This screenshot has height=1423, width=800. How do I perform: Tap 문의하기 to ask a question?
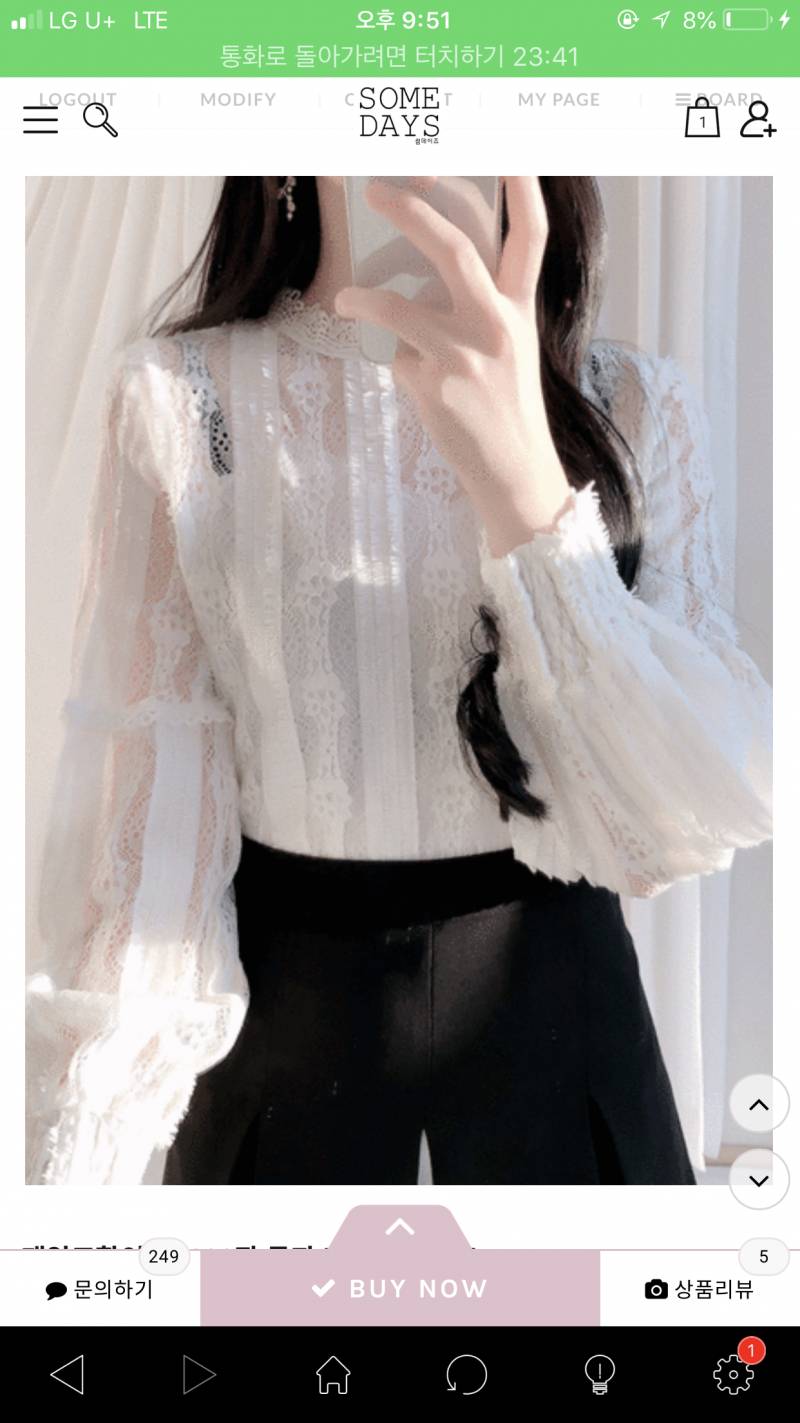point(100,1289)
